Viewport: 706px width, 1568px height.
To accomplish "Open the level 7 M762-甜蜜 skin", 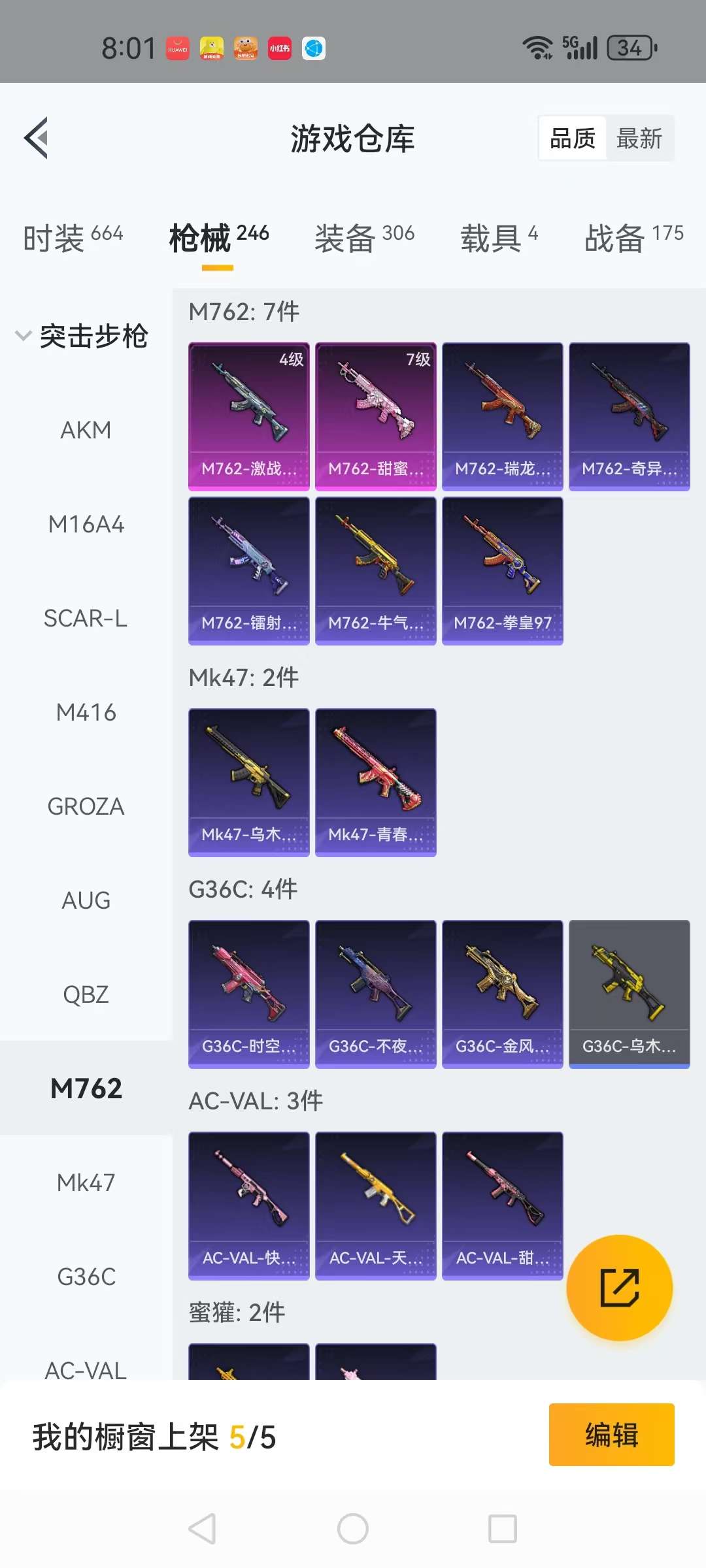I will 375,416.
